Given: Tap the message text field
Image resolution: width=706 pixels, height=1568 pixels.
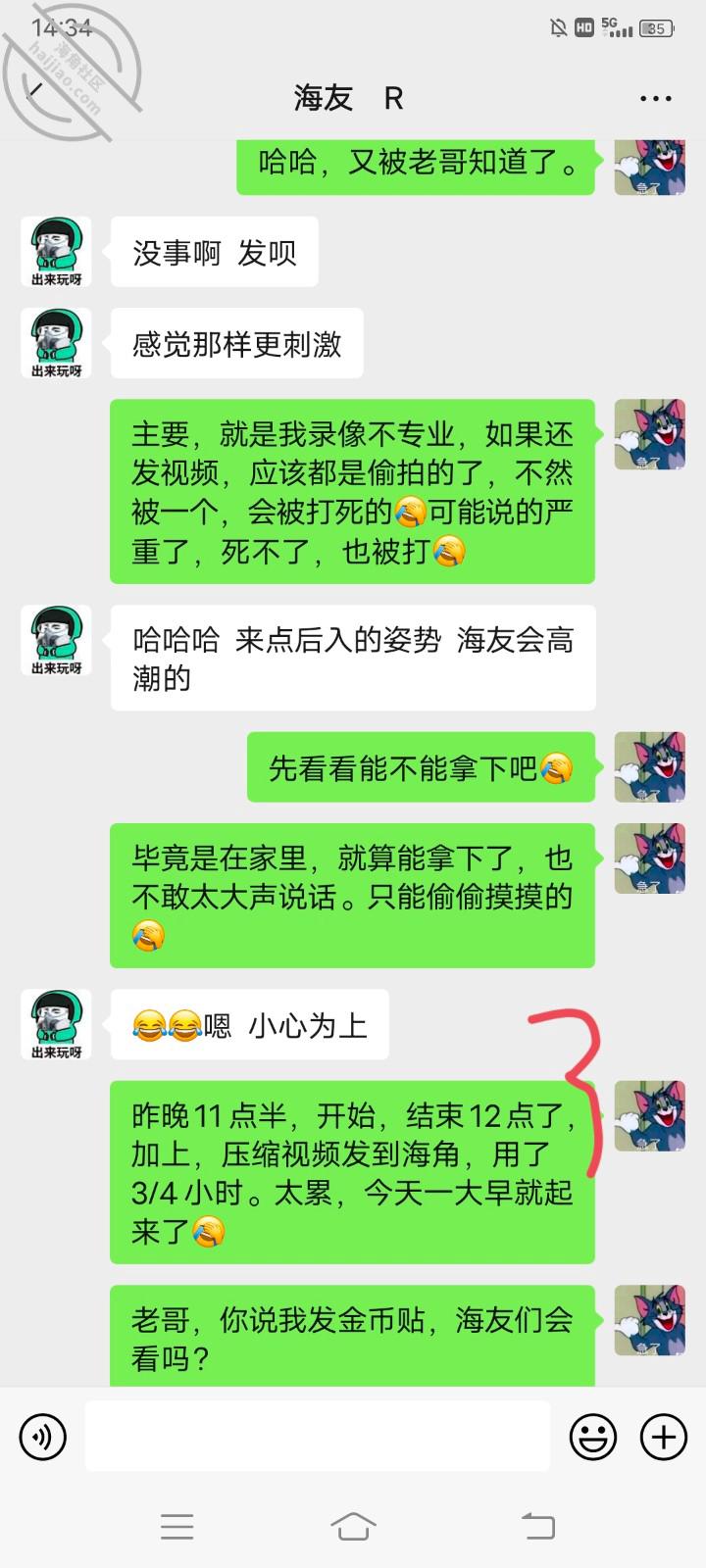Looking at the screenshot, I should click(x=317, y=1437).
